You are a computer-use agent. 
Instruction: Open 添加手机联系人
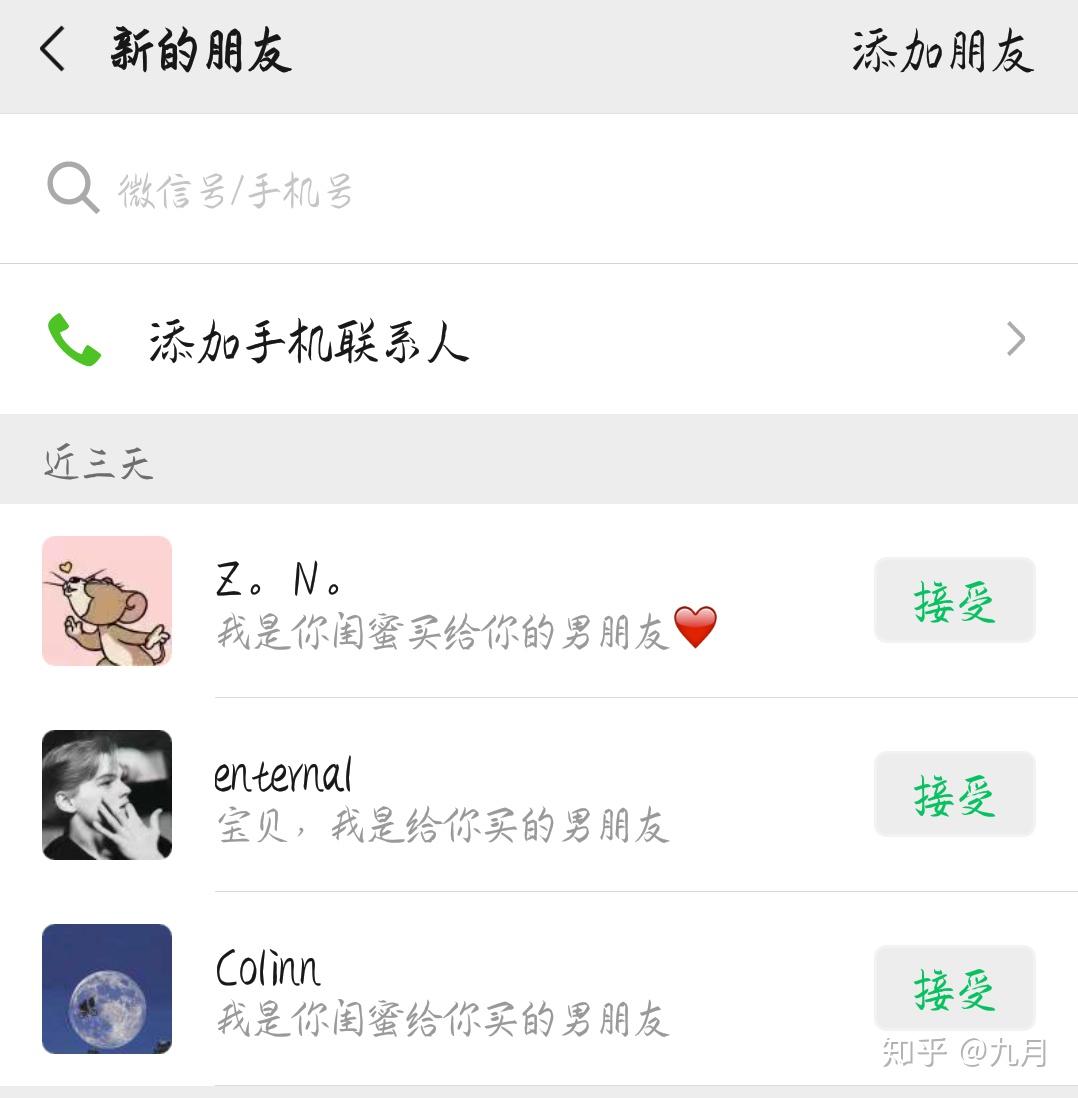tap(538, 340)
